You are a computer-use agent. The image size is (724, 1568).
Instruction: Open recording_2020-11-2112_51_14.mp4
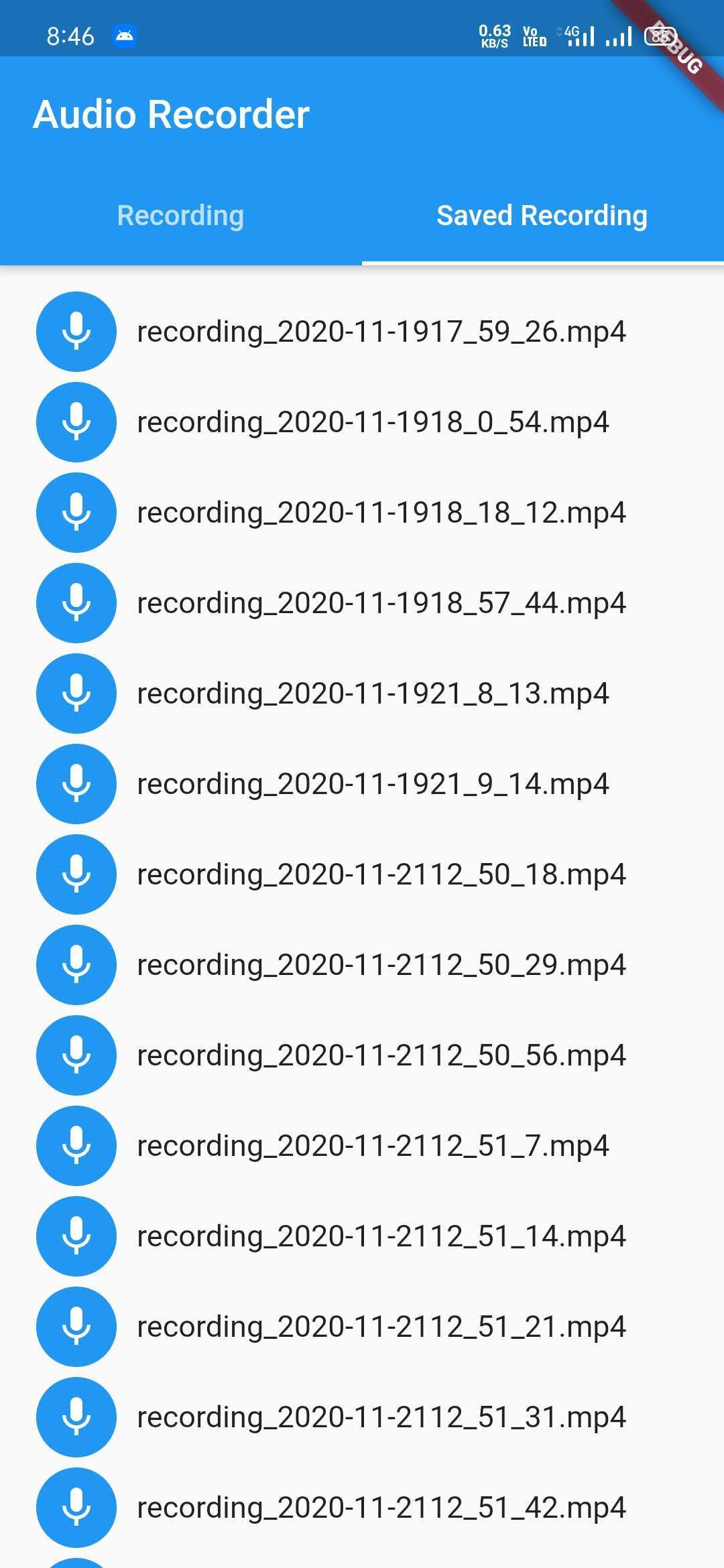[x=362, y=1236]
